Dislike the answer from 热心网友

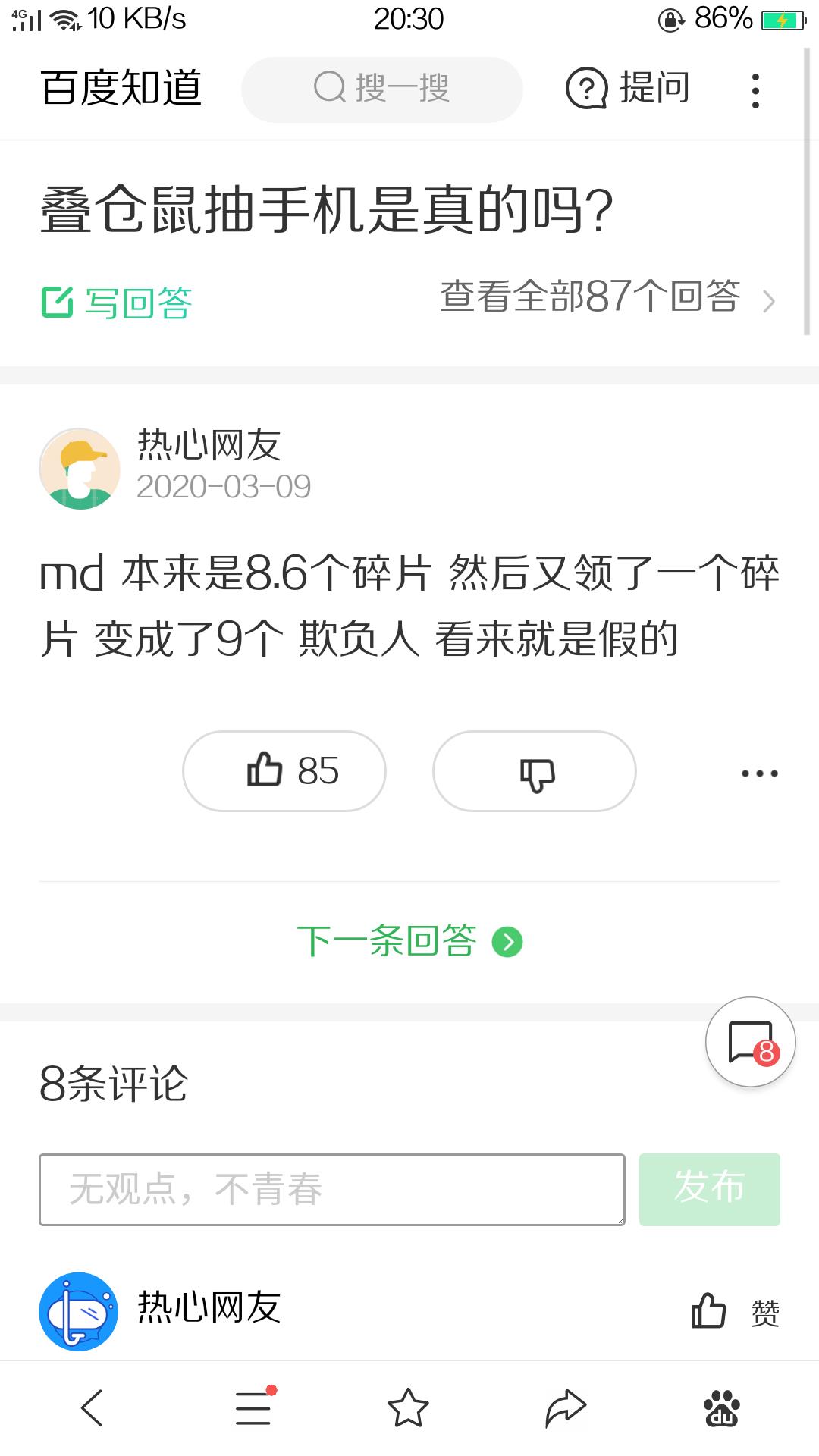(x=534, y=771)
